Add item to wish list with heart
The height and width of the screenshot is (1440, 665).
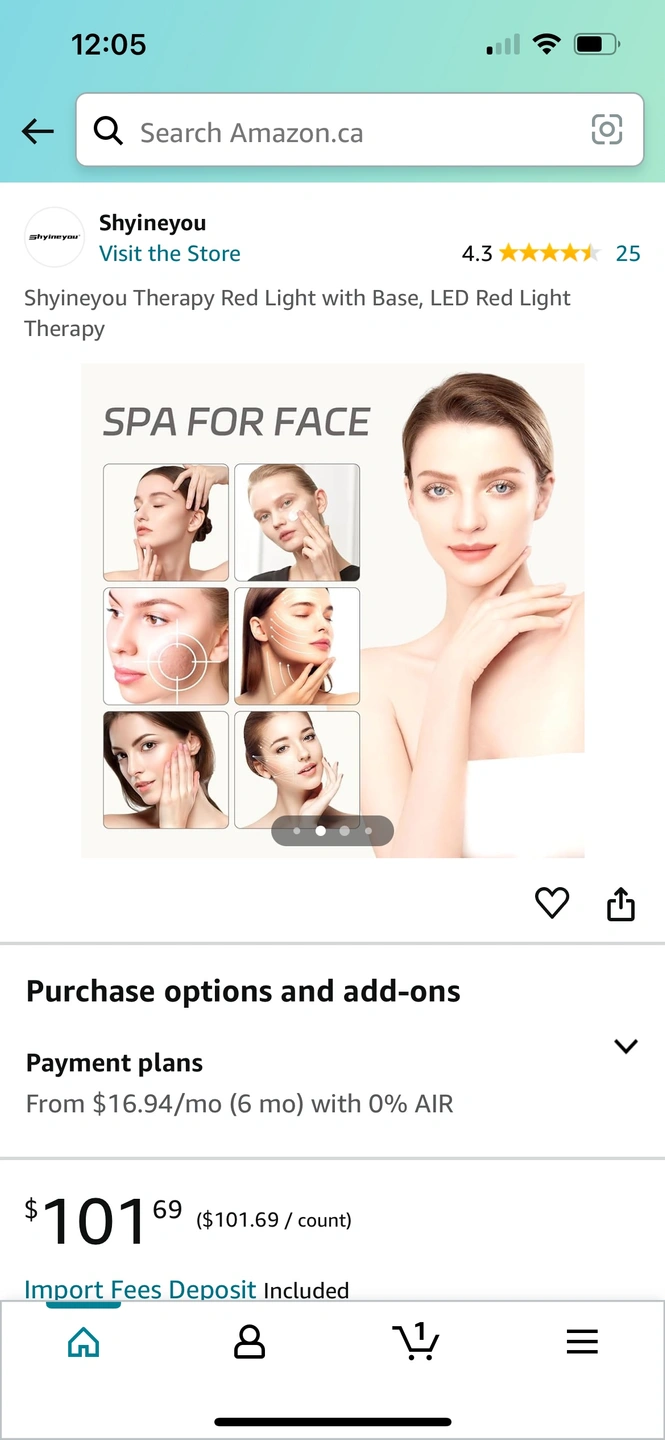(x=552, y=903)
